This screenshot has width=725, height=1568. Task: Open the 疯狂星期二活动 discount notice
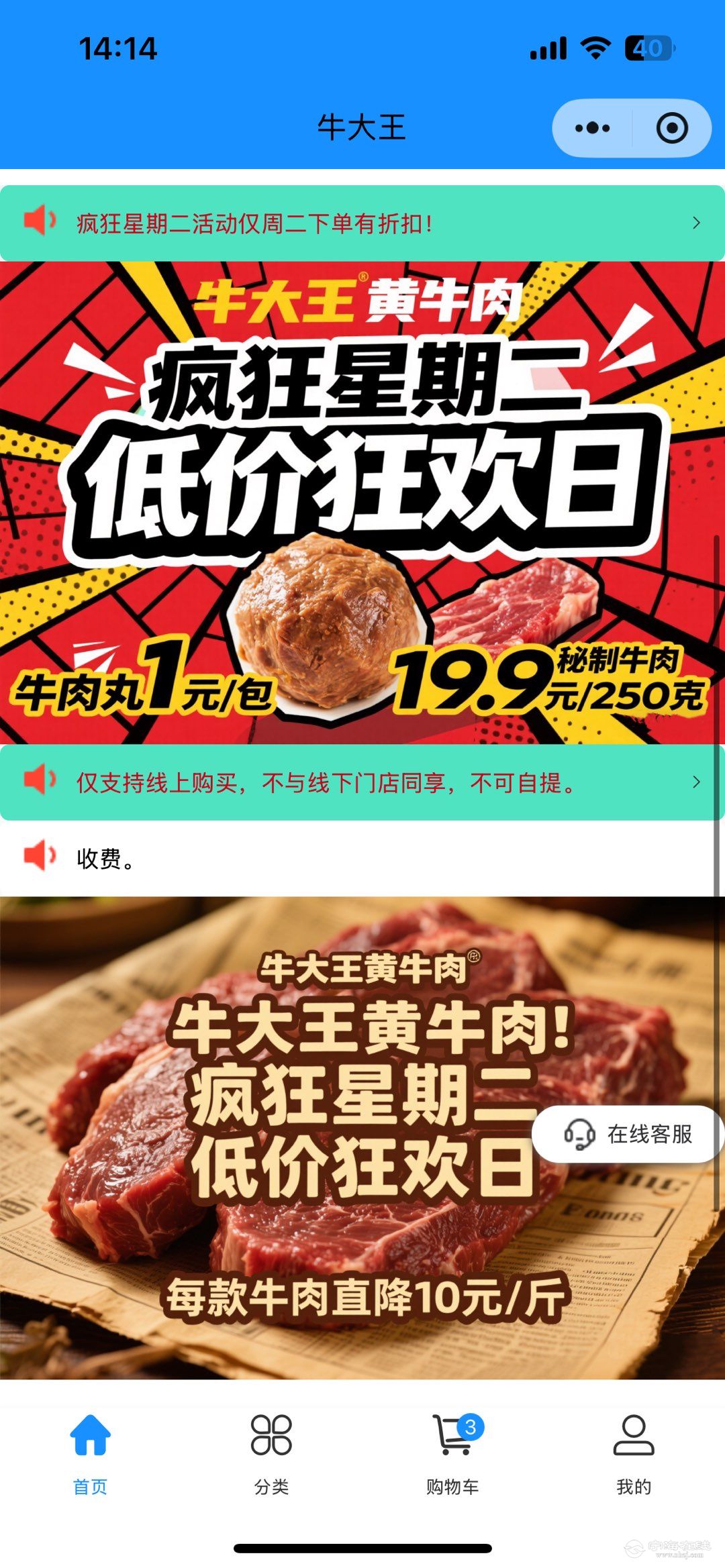(x=362, y=223)
